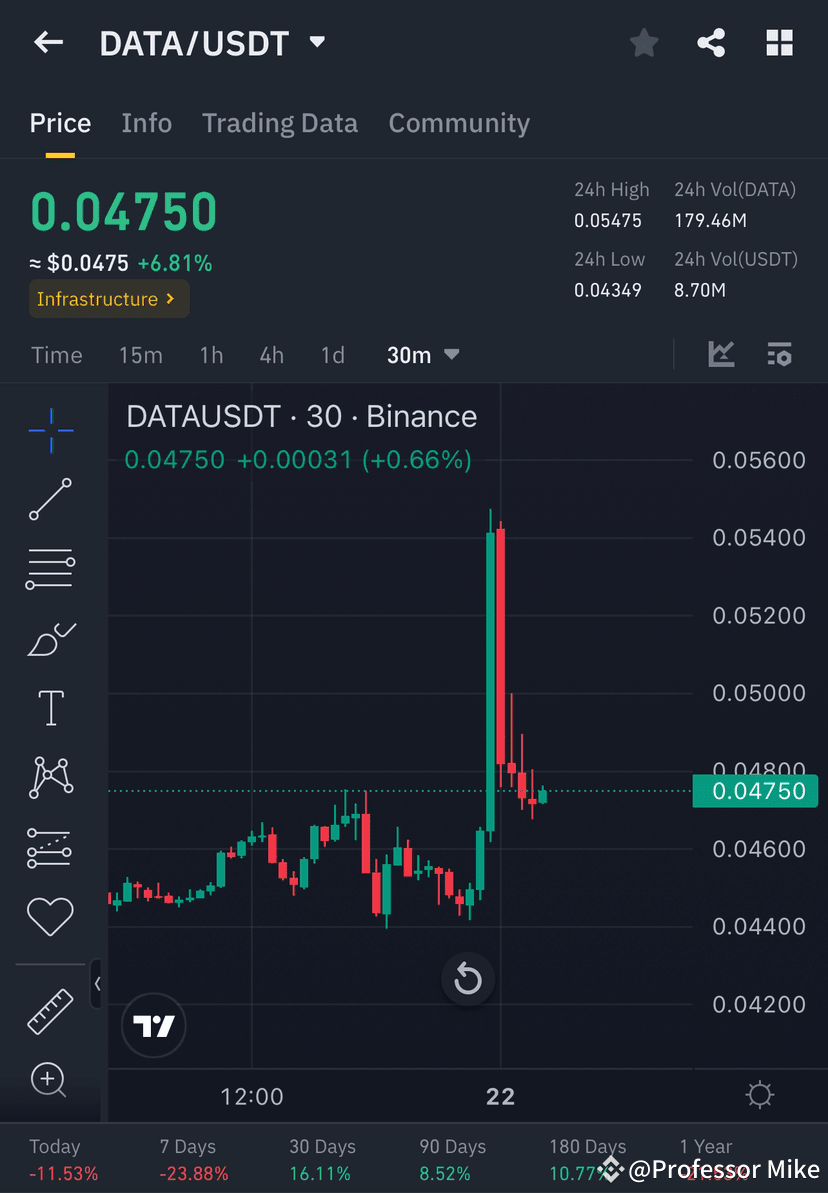Select the brush drawing tool

[50, 640]
